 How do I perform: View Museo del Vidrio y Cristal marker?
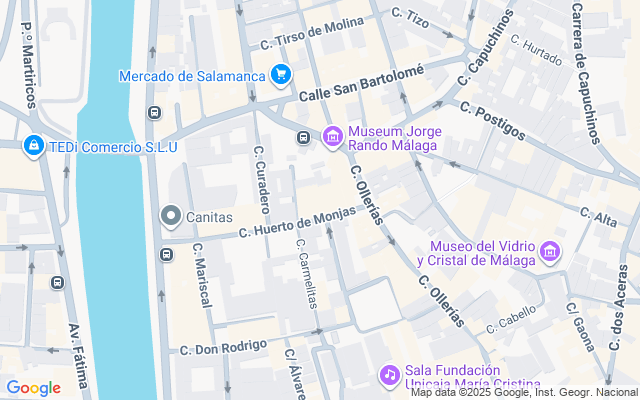click(x=549, y=253)
